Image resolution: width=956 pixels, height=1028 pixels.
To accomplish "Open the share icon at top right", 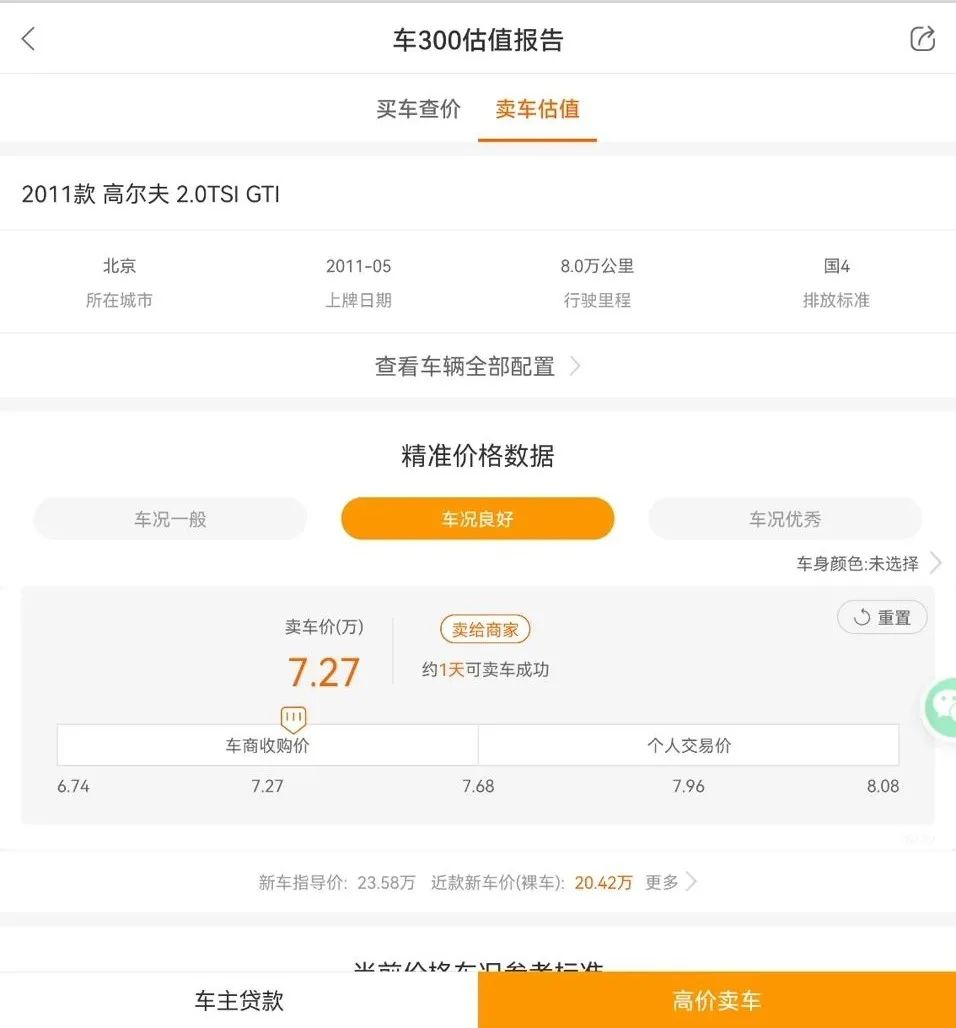I will (921, 37).
